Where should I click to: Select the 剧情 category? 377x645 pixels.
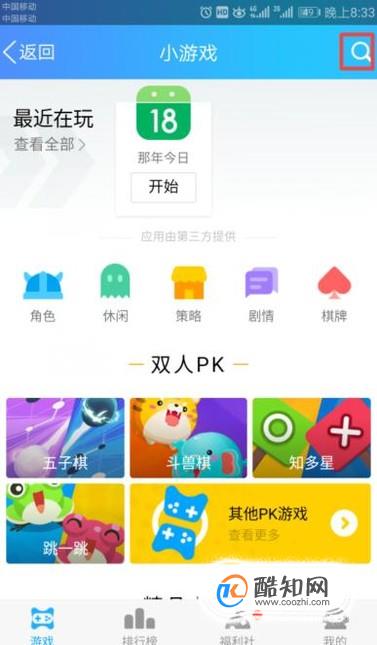pyautogui.click(x=261, y=294)
